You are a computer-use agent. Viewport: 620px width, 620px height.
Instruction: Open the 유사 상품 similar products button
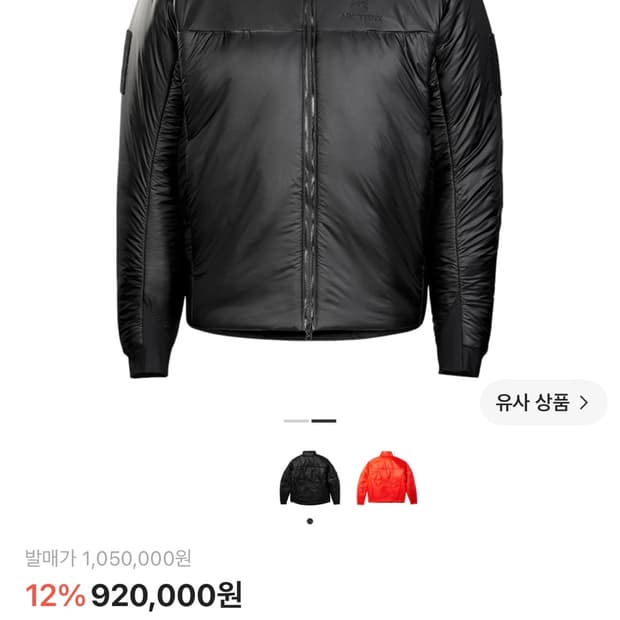point(543,403)
